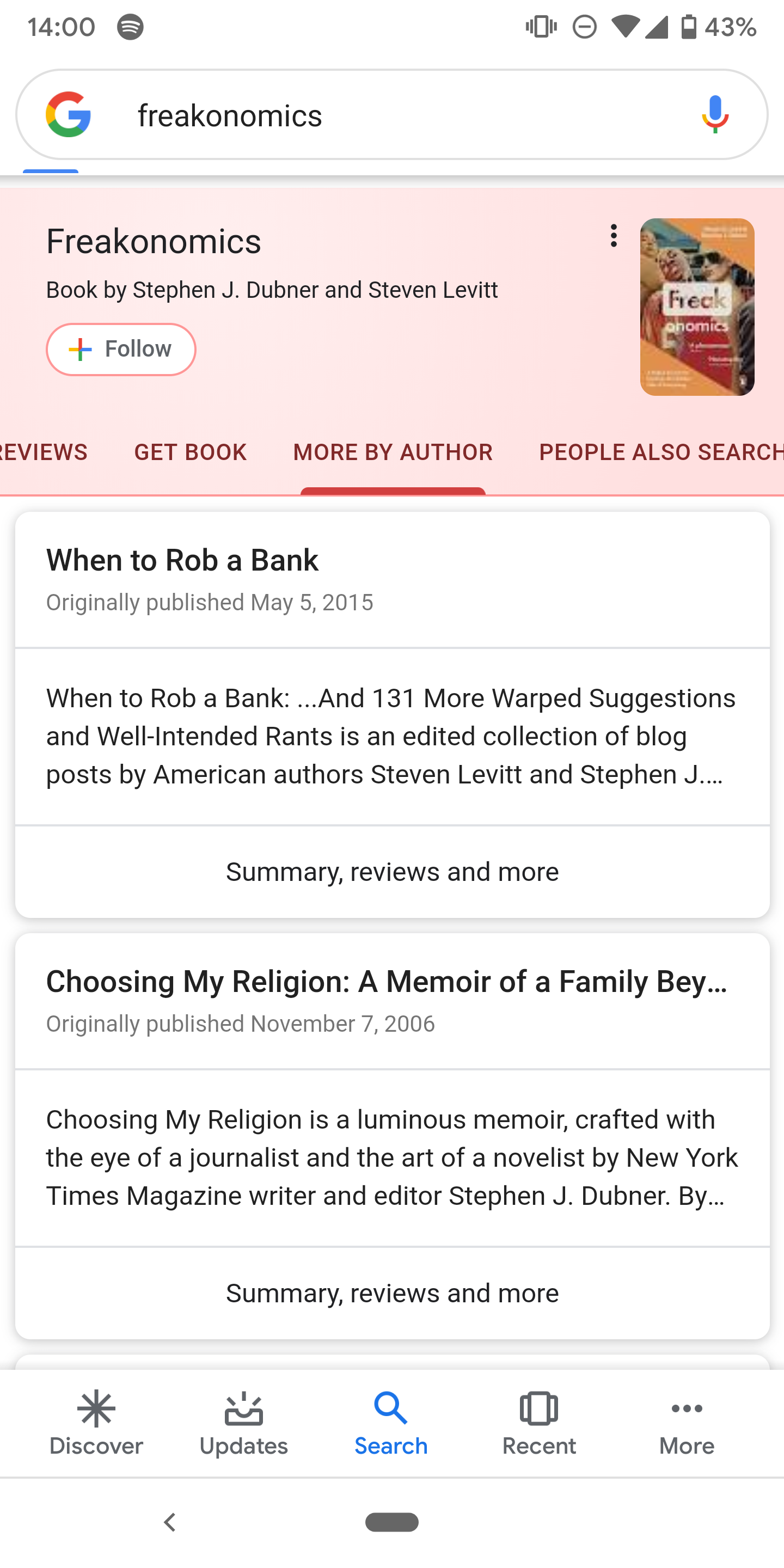The width and height of the screenshot is (784, 1568).
Task: Open the Discover feed icon
Action: pos(96,1408)
